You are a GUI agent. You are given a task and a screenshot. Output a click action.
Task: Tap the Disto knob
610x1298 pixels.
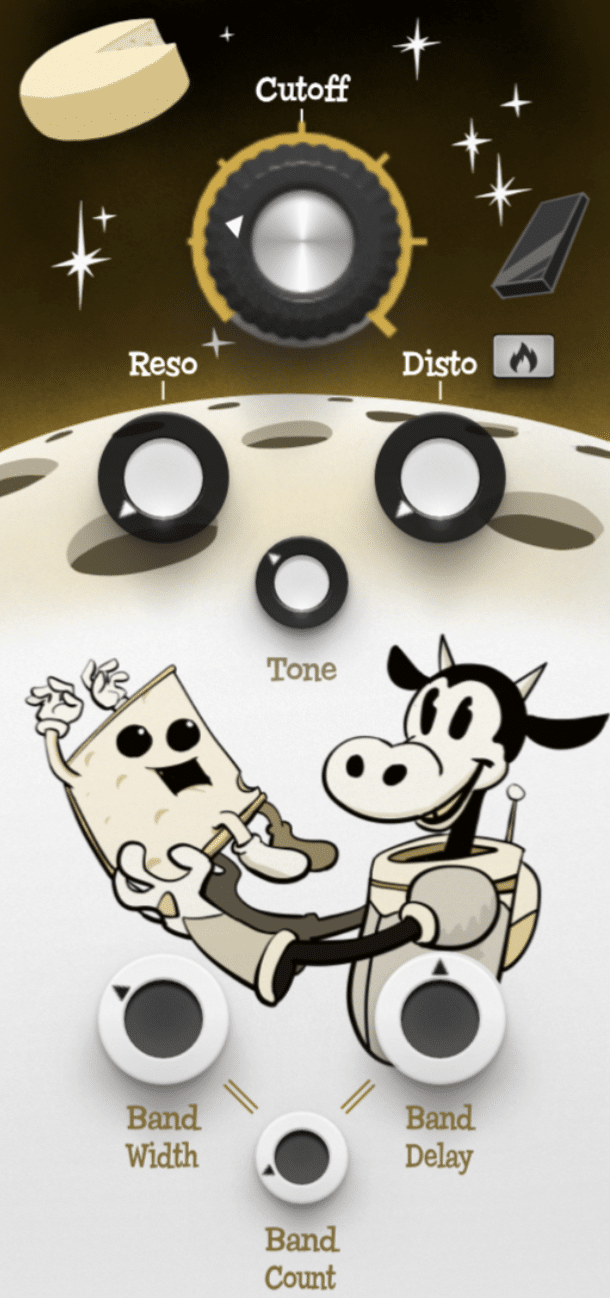click(x=440, y=478)
